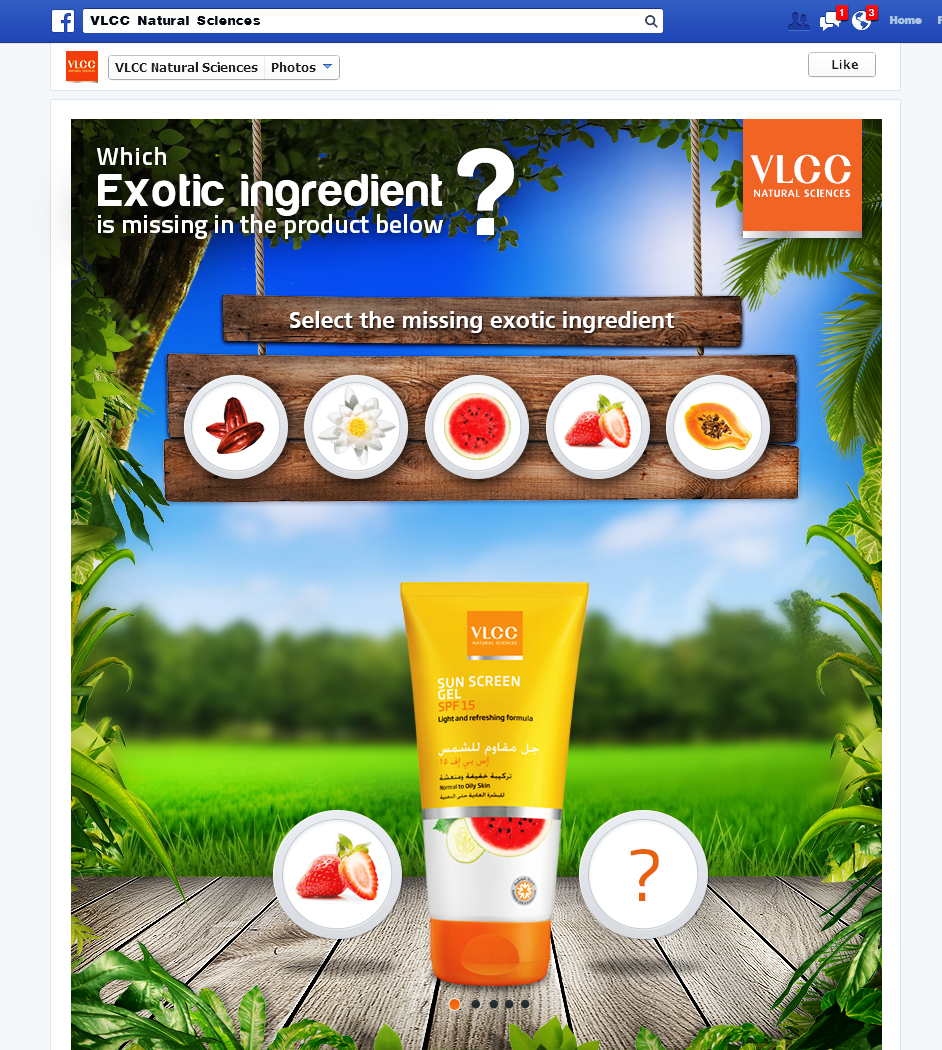Open VLCC Natural Sciences page button

(x=186, y=67)
